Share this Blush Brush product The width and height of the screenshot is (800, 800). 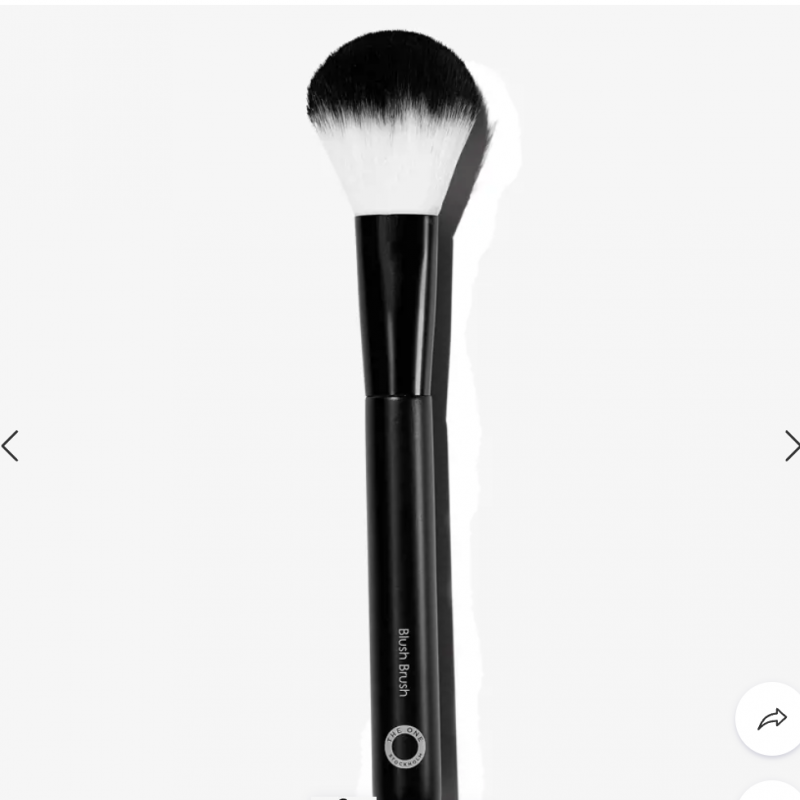coord(772,719)
